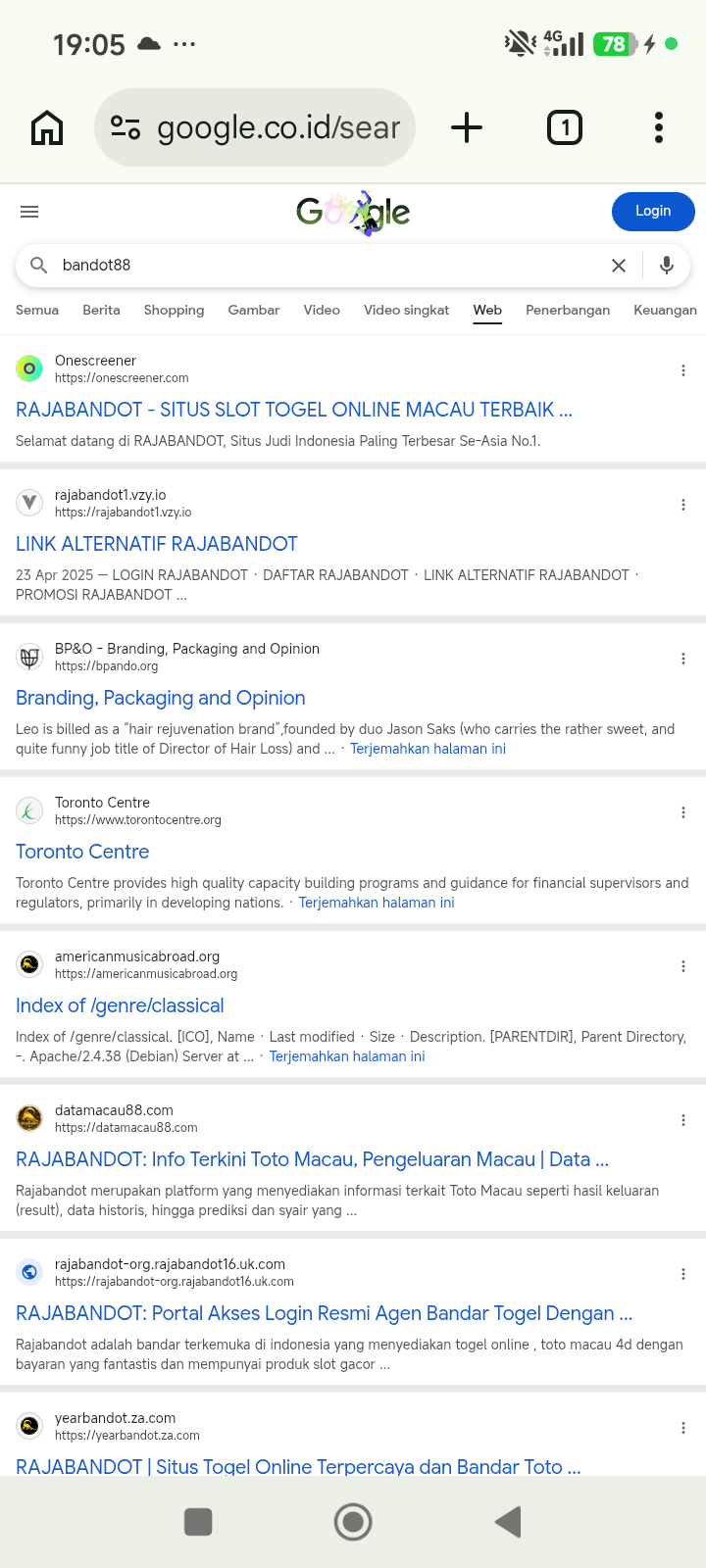Open the tab switcher showing 1
The width and height of the screenshot is (706, 1568).
tap(565, 127)
